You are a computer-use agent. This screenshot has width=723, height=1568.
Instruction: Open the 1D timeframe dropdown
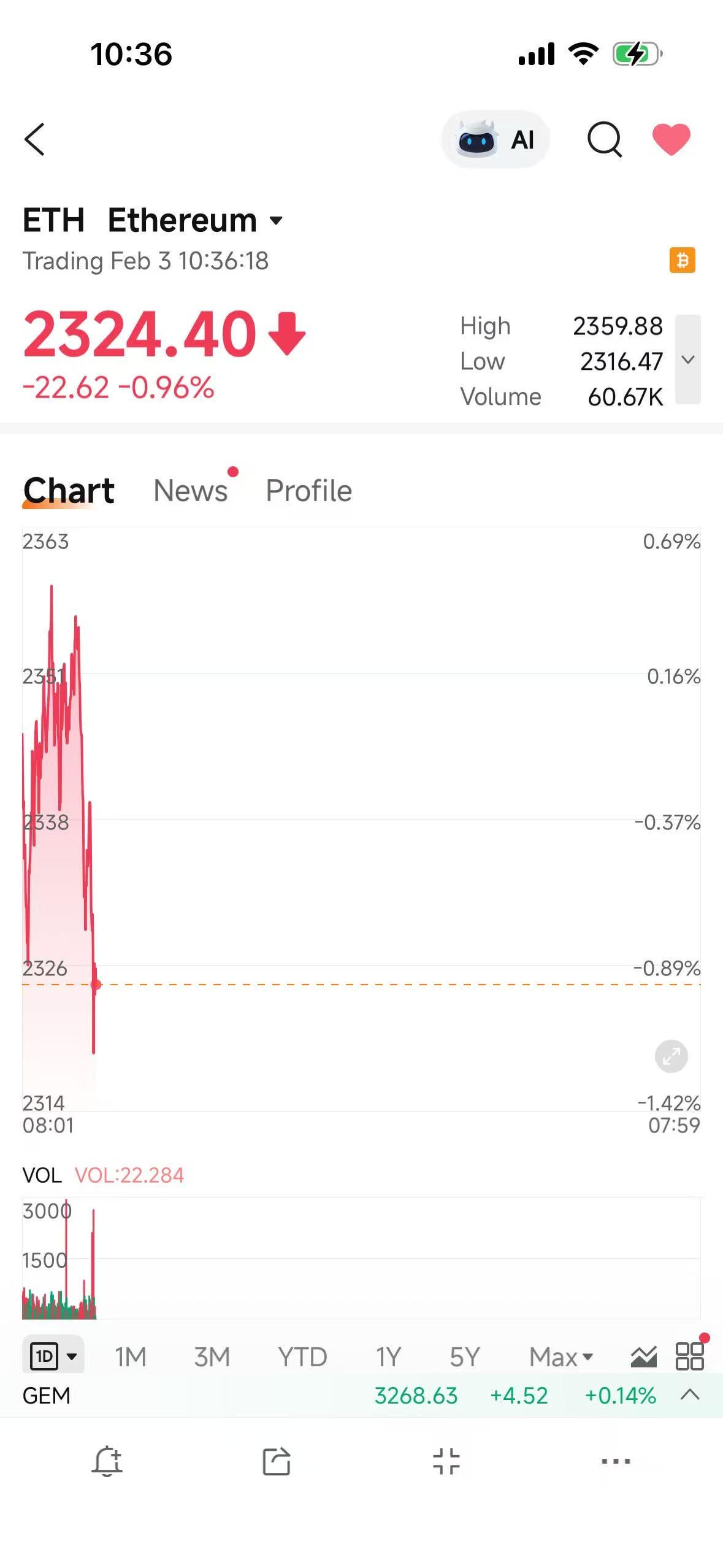(x=53, y=1356)
